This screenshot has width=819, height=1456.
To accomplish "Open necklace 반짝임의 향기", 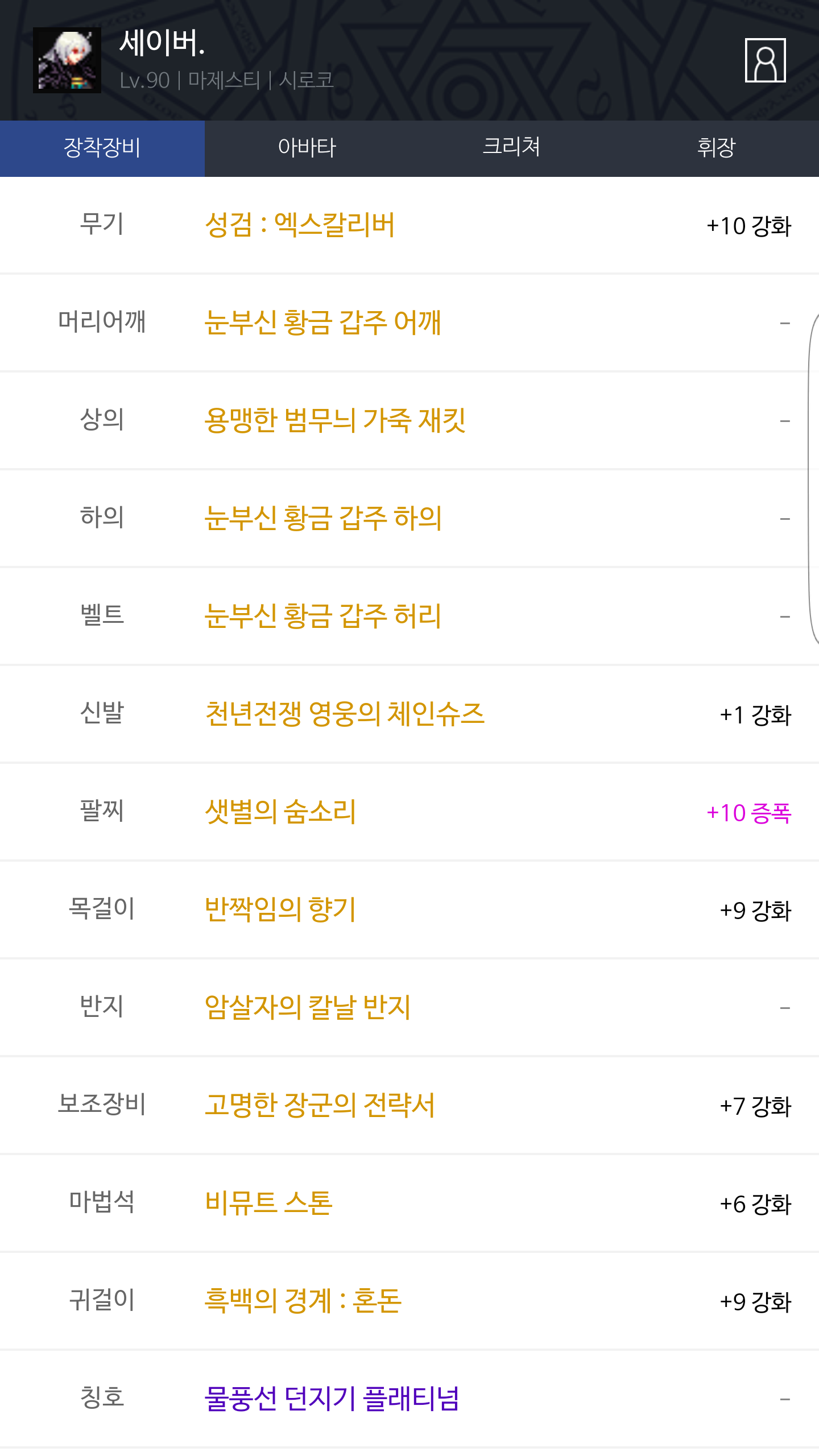I will 280,909.
